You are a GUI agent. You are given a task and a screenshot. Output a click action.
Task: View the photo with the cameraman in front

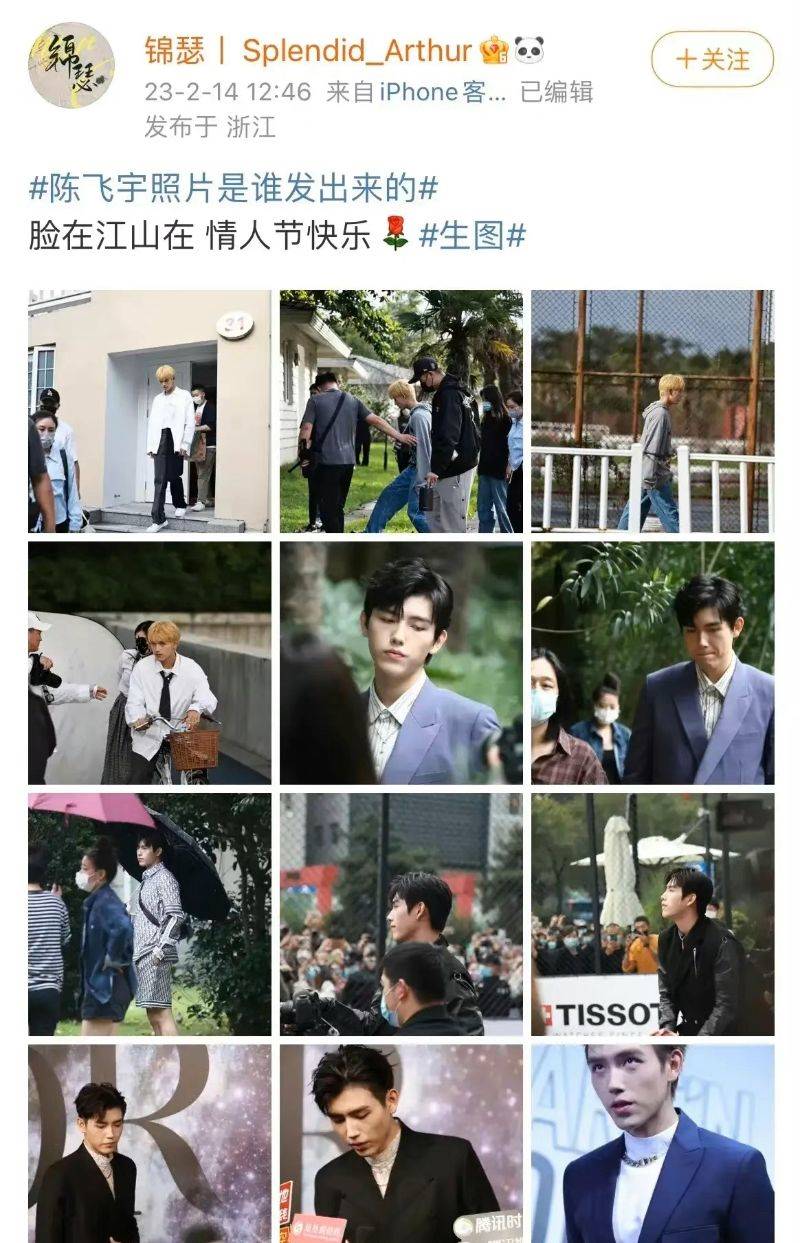[401, 914]
